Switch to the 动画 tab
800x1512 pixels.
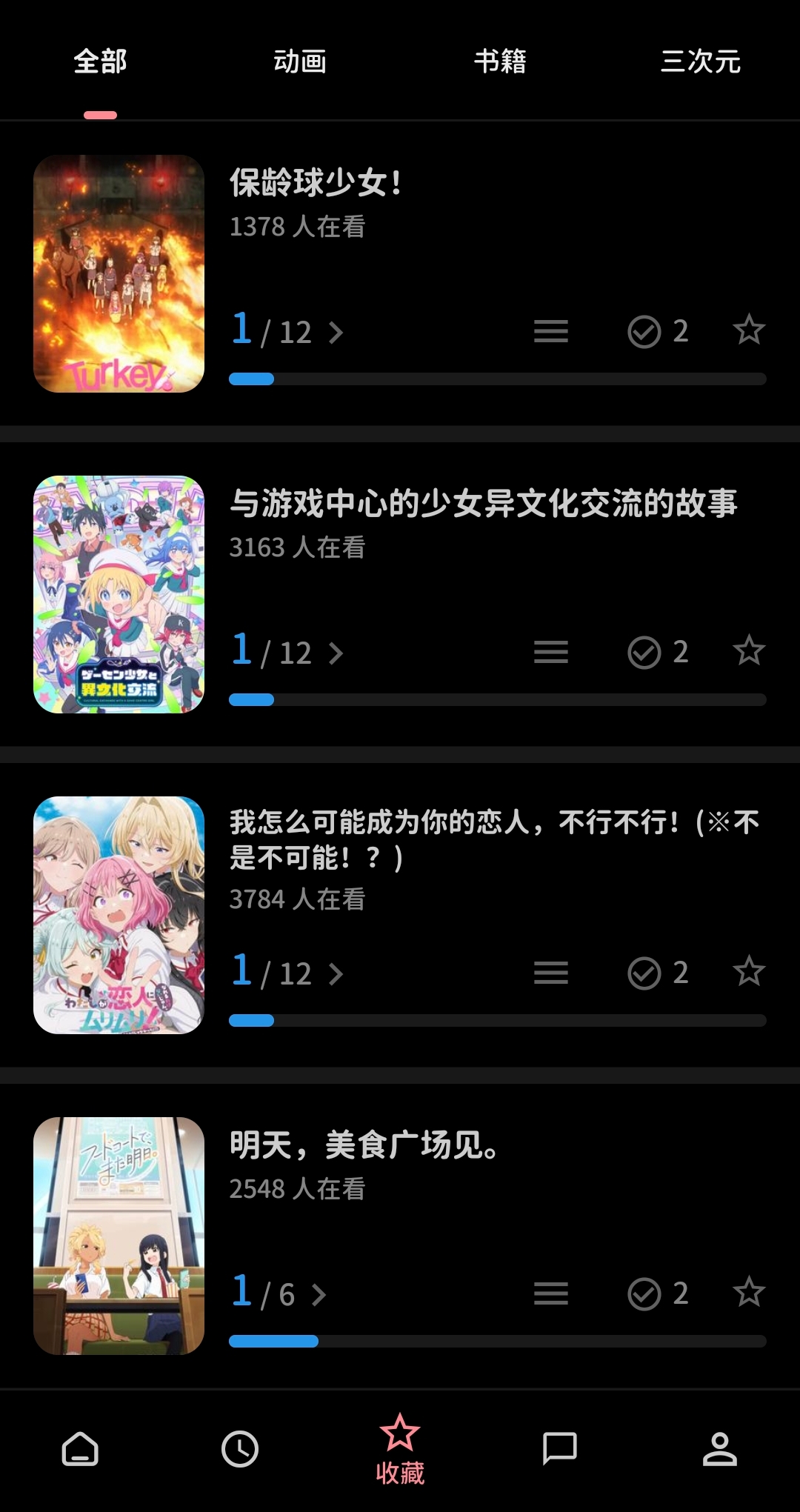pyautogui.click(x=300, y=61)
